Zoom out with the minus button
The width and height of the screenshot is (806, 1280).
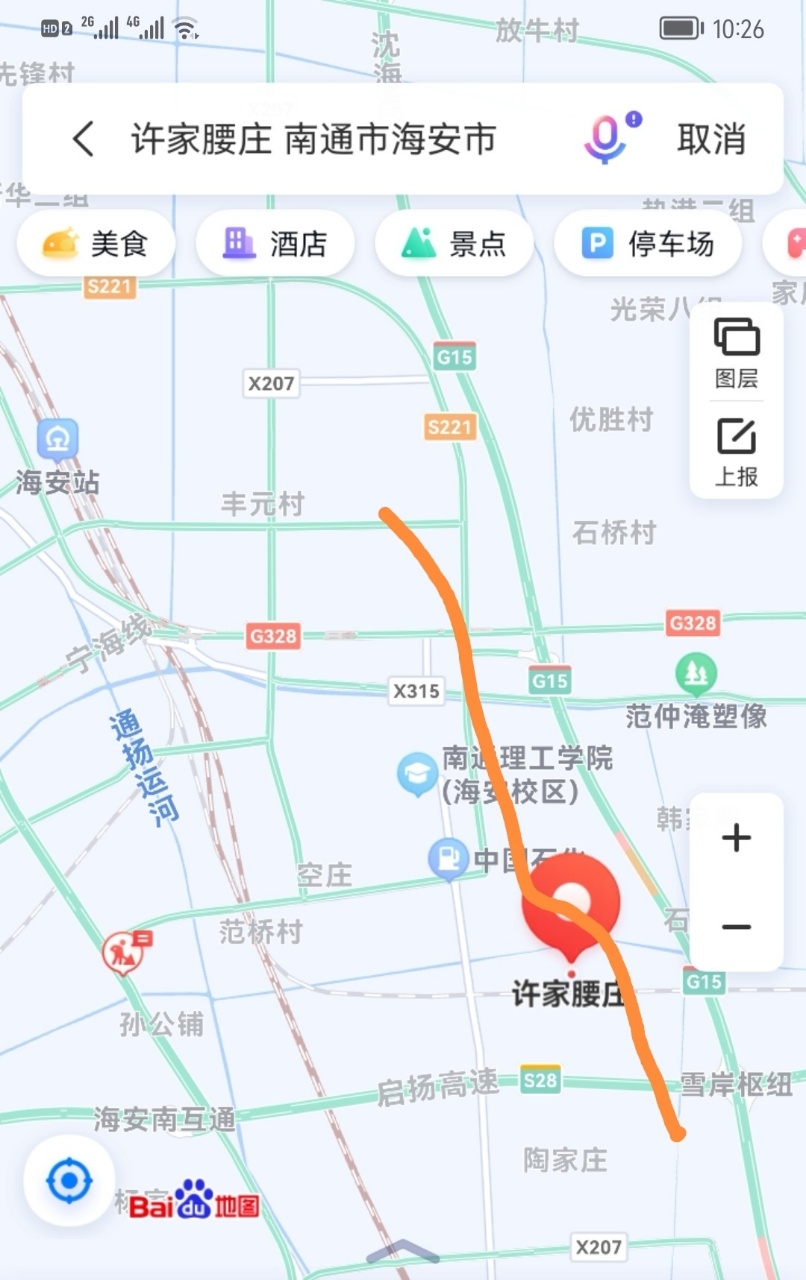coord(736,929)
